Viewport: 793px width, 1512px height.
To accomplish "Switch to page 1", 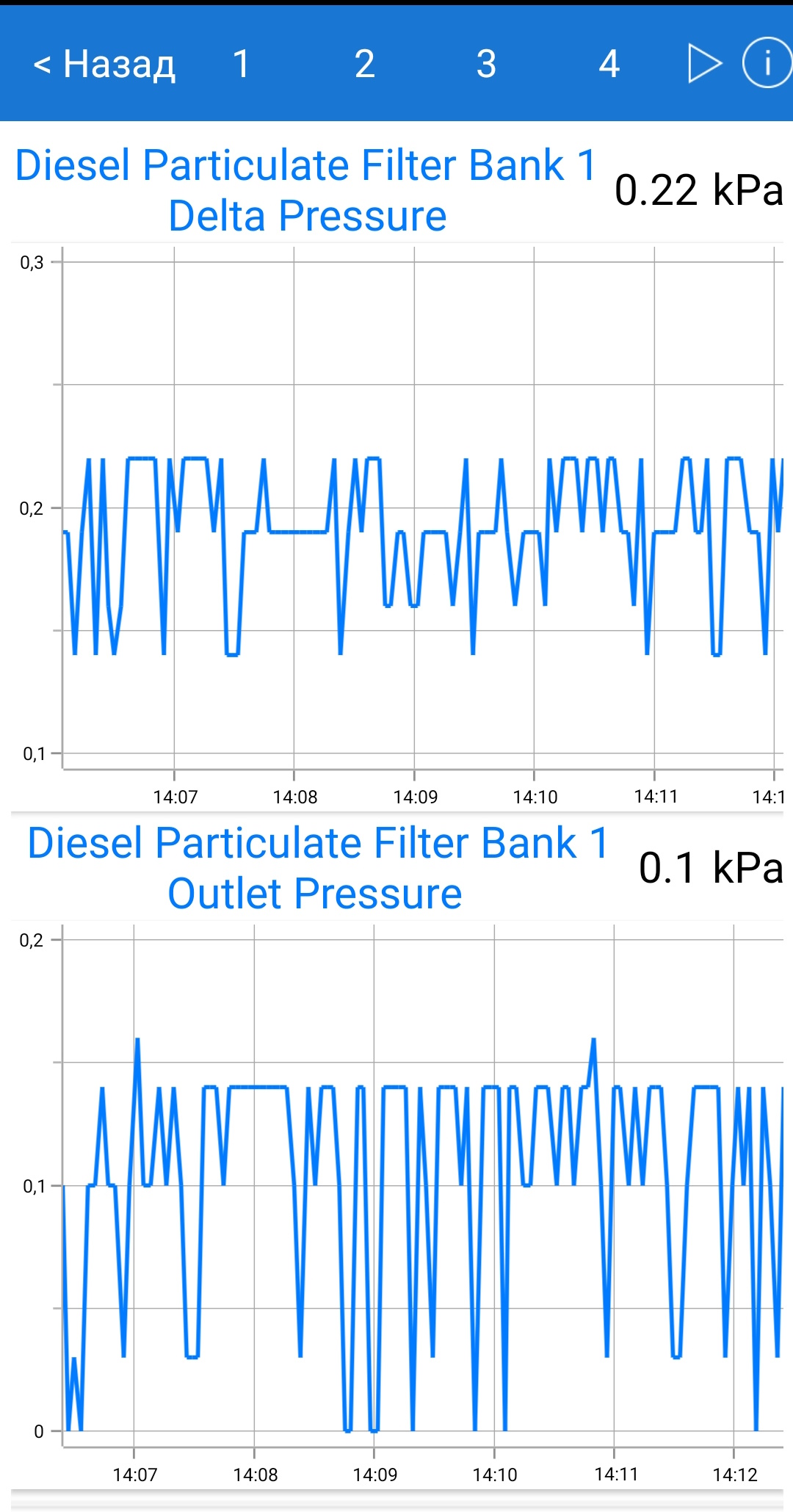I will click(242, 64).
